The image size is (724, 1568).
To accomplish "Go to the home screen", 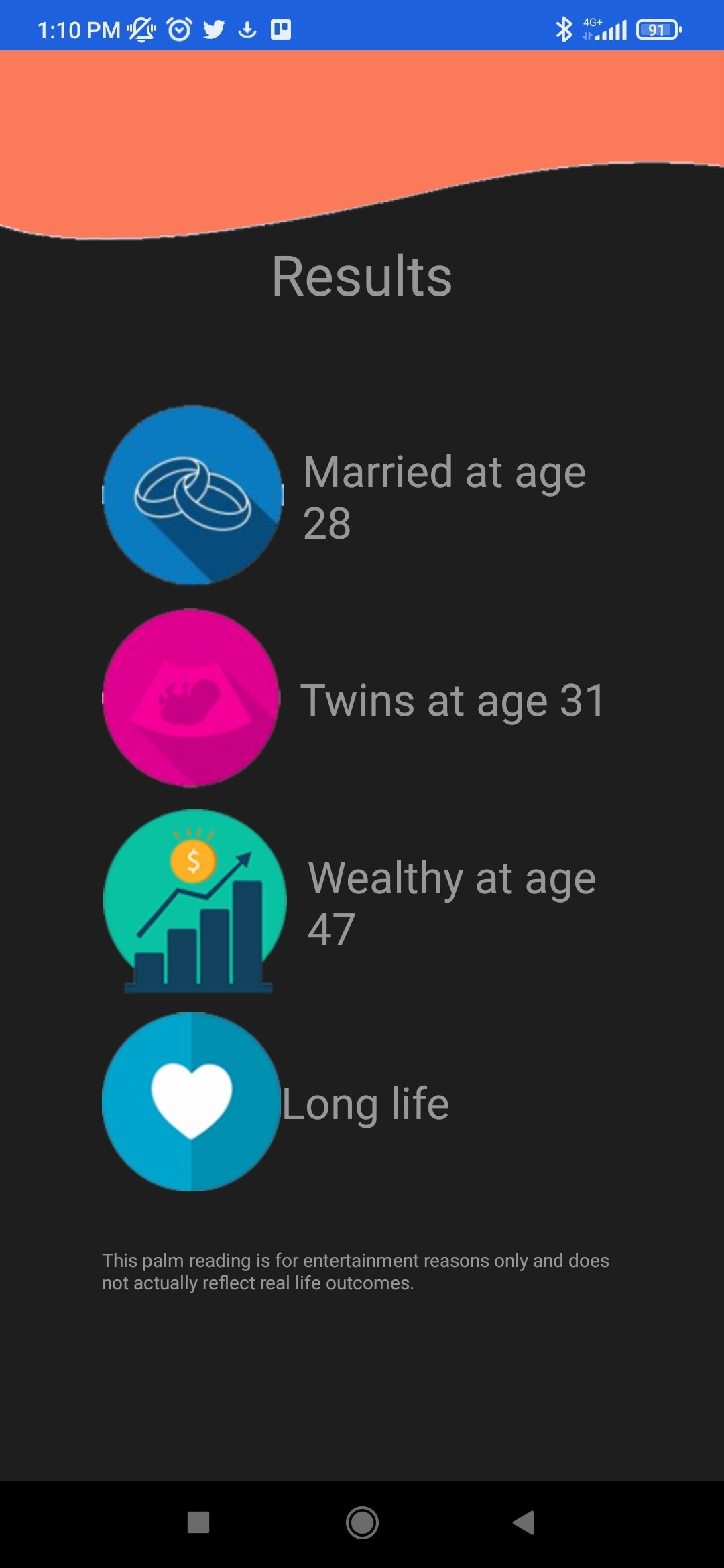I will click(362, 1522).
